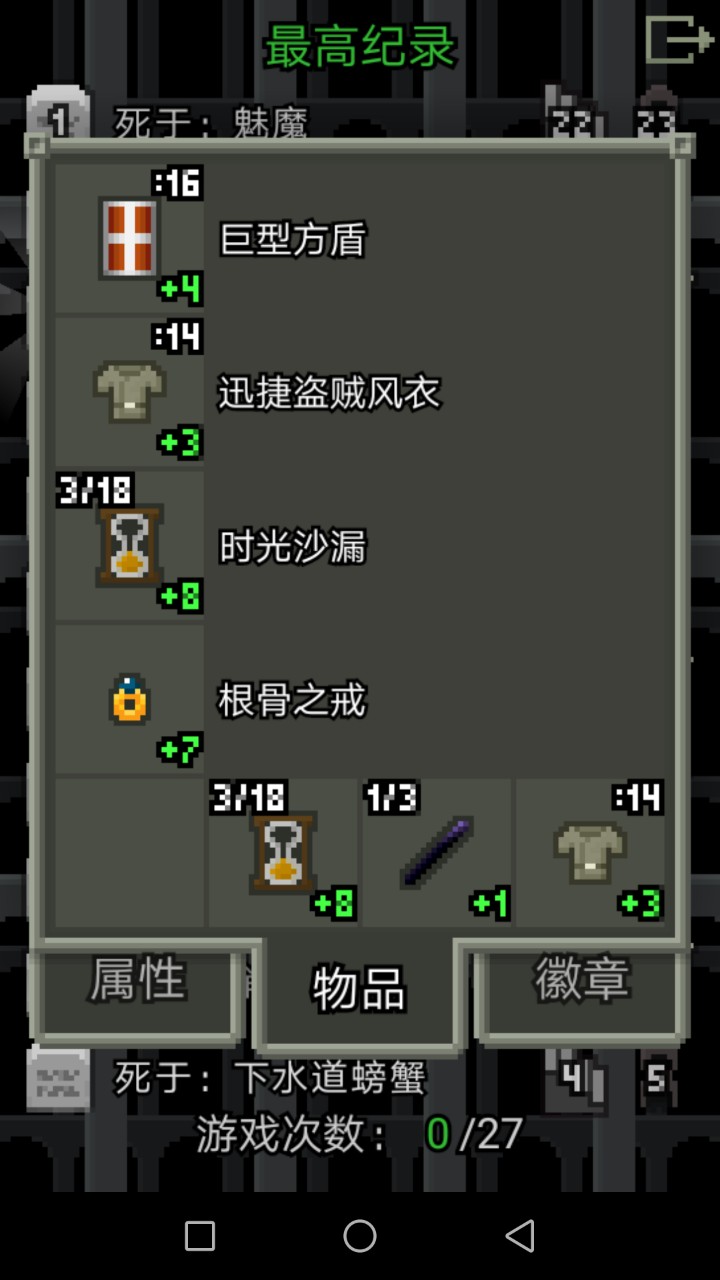Select the 物品 tab

tap(359, 990)
